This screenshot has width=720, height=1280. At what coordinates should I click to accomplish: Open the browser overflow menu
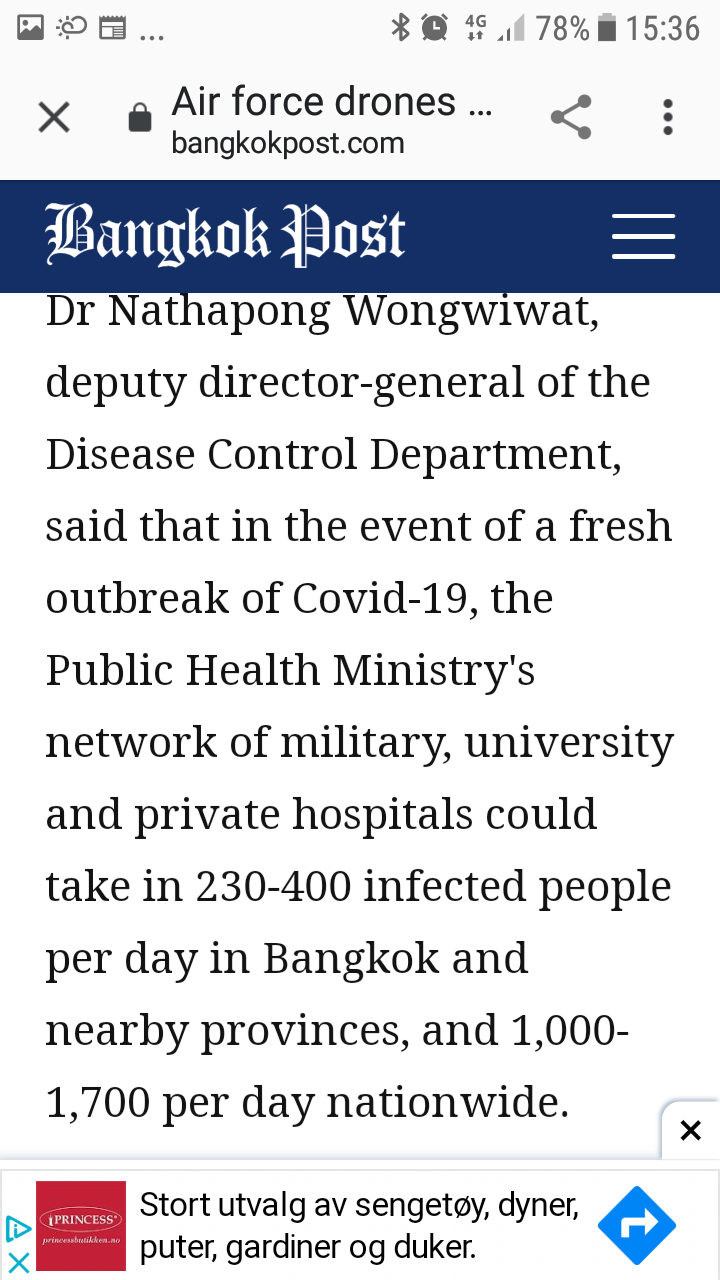(668, 118)
